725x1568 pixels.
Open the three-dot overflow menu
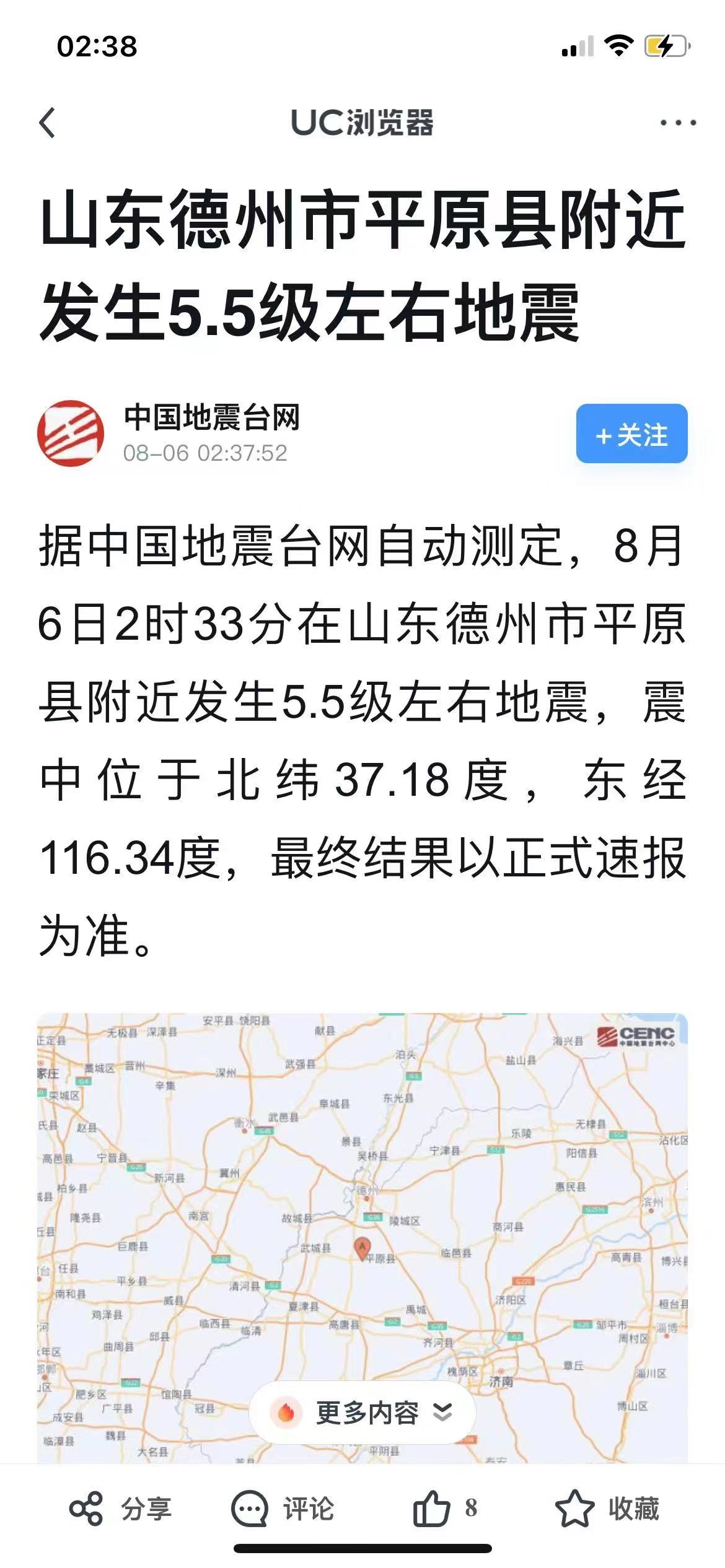tap(677, 123)
